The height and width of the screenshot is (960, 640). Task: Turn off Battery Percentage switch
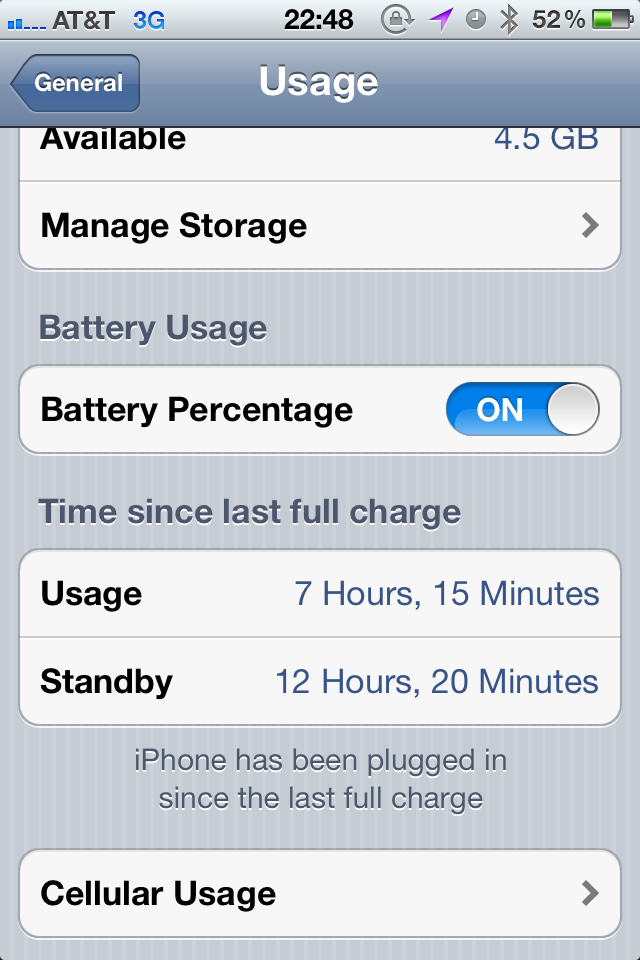pyautogui.click(x=522, y=410)
